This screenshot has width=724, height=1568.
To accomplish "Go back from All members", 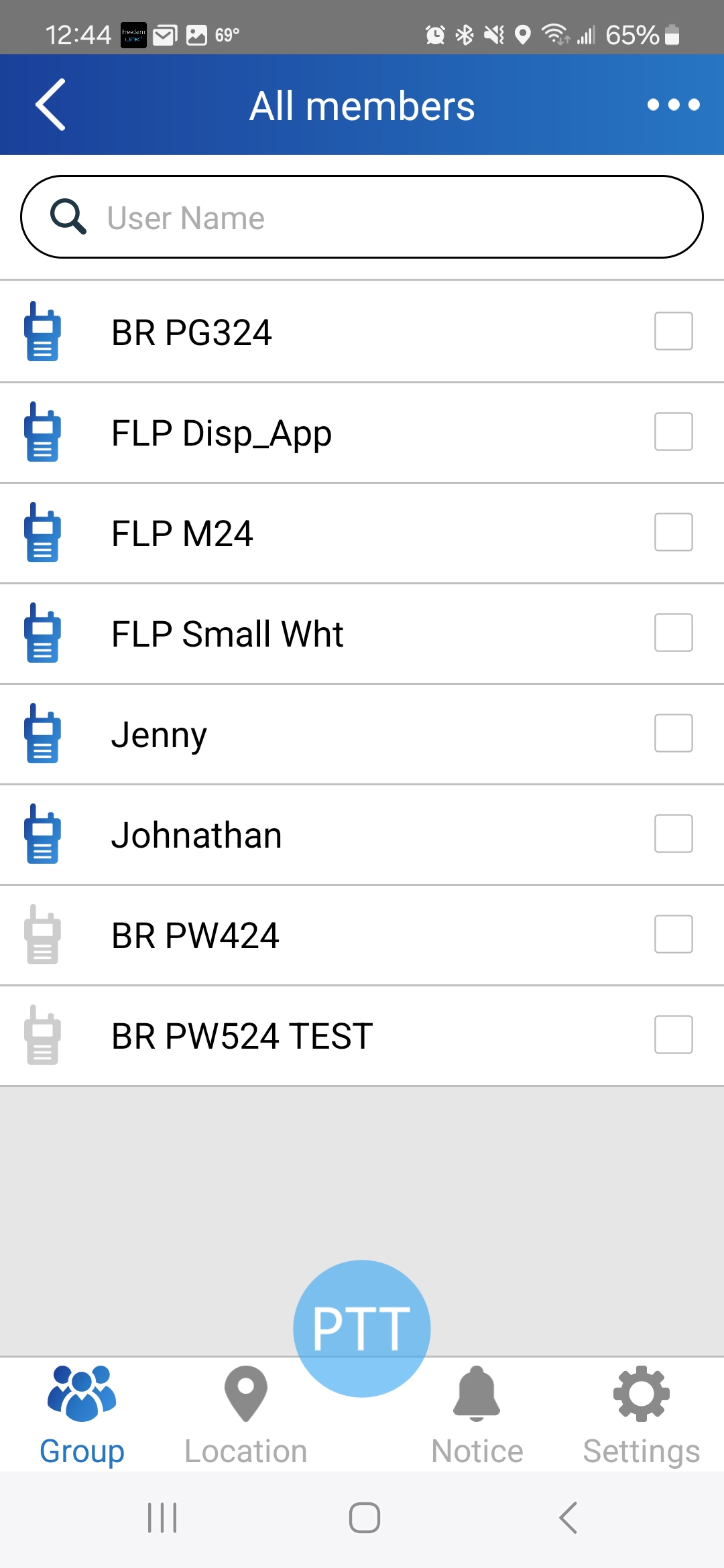I will tap(50, 105).
